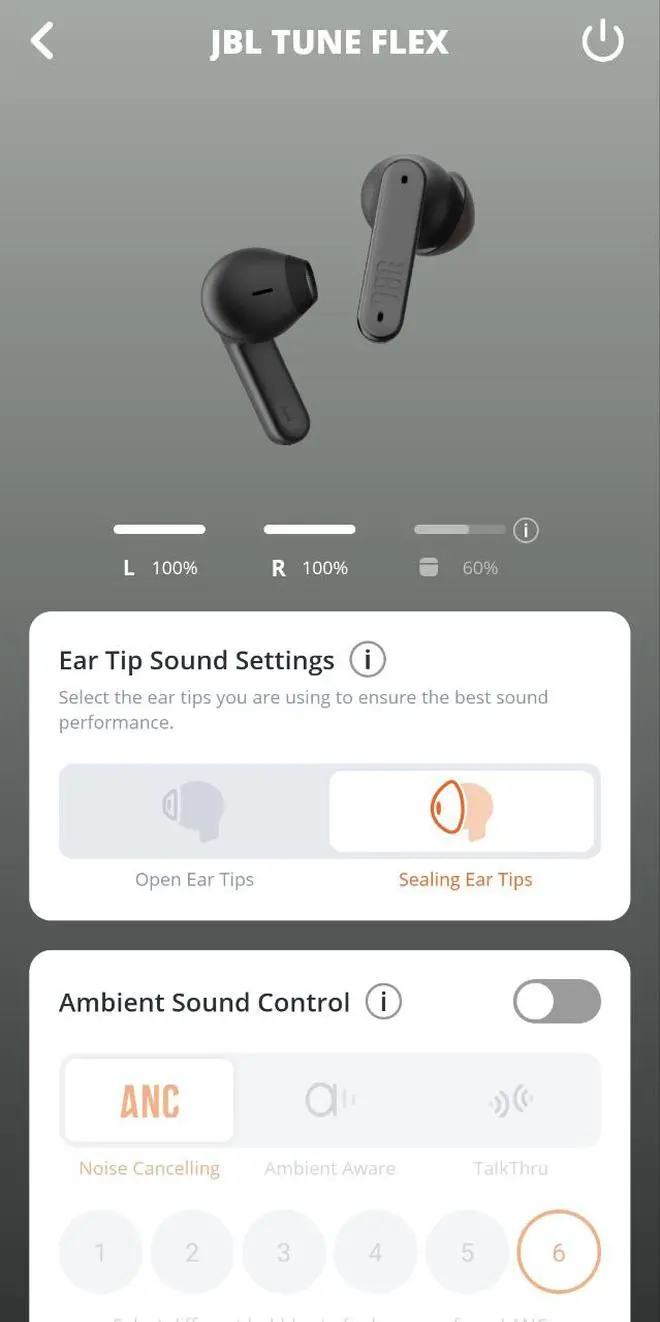
Task: Open info for Ambient Sound Control
Action: pos(383,1002)
